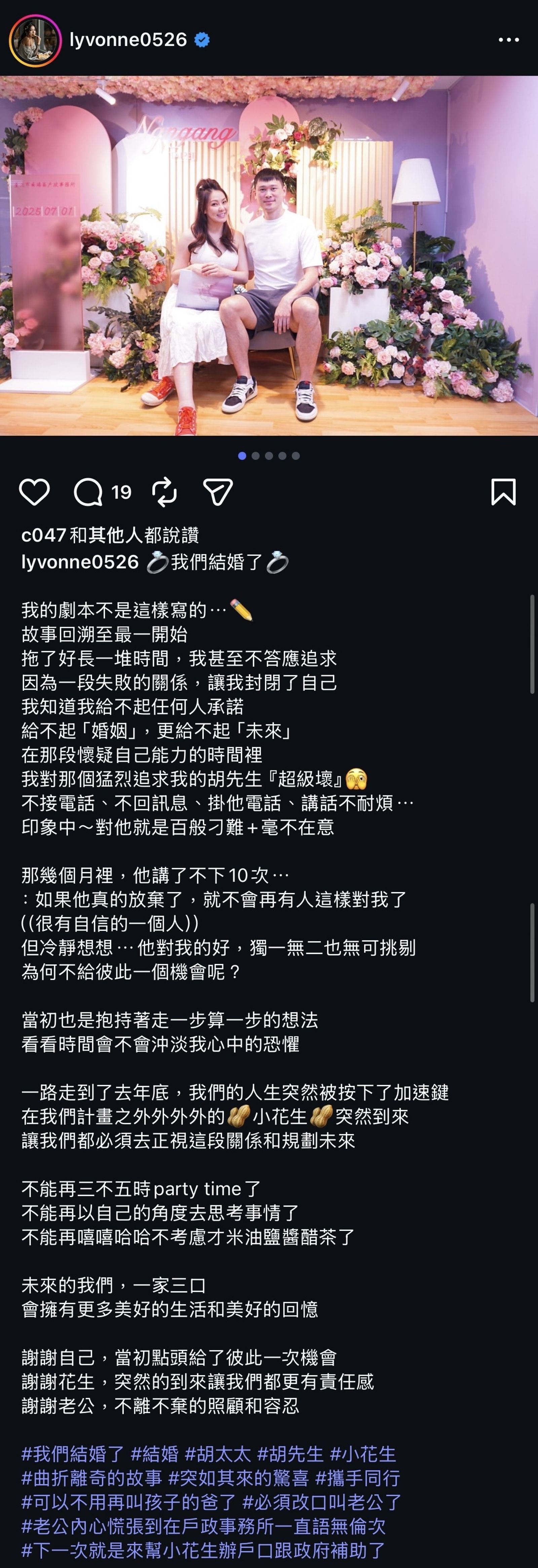Select the second carousel pagination dot

(256, 455)
